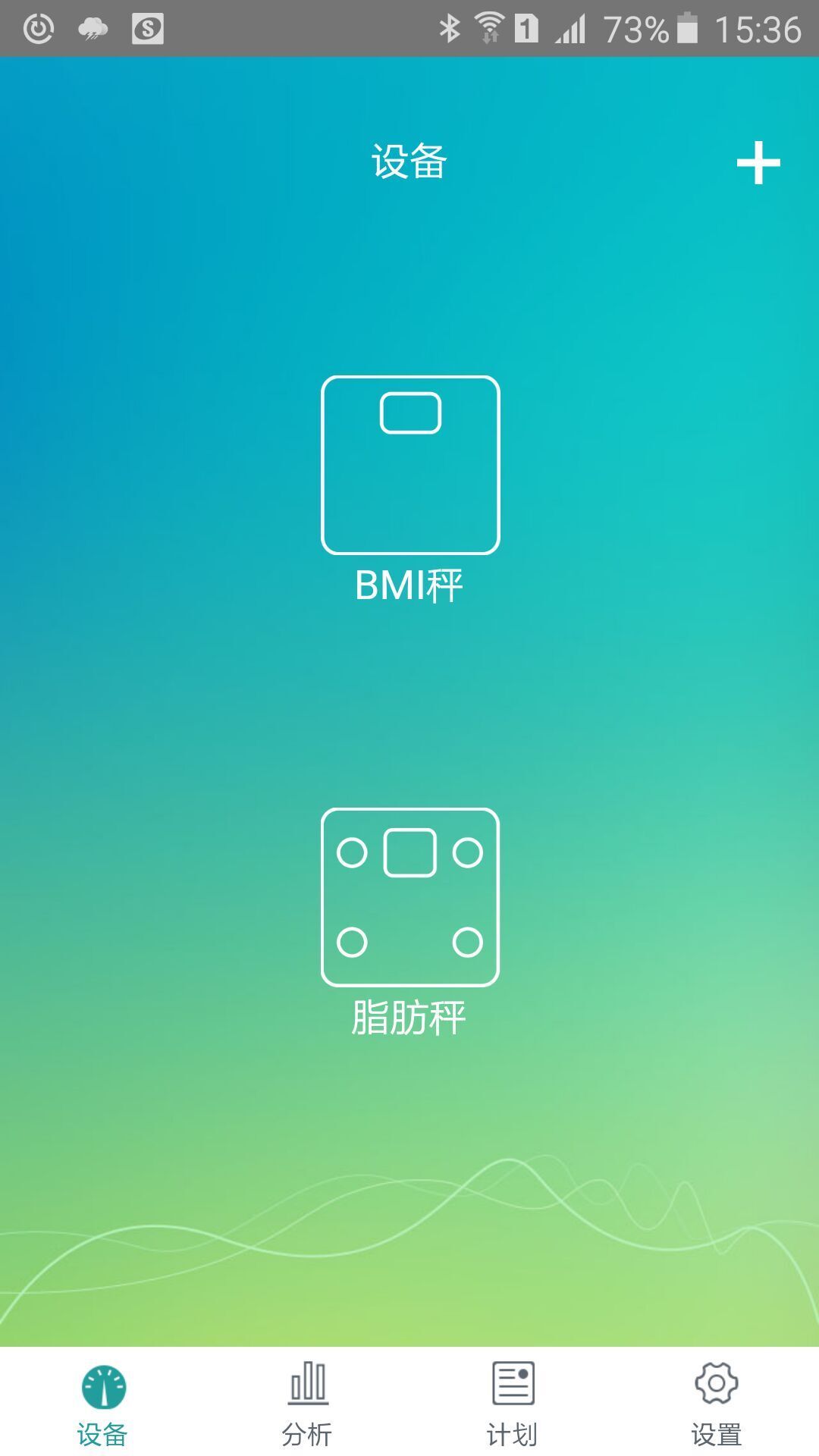The image size is (819, 1456).
Task: Tap the plus icon to add device
Action: (758, 162)
